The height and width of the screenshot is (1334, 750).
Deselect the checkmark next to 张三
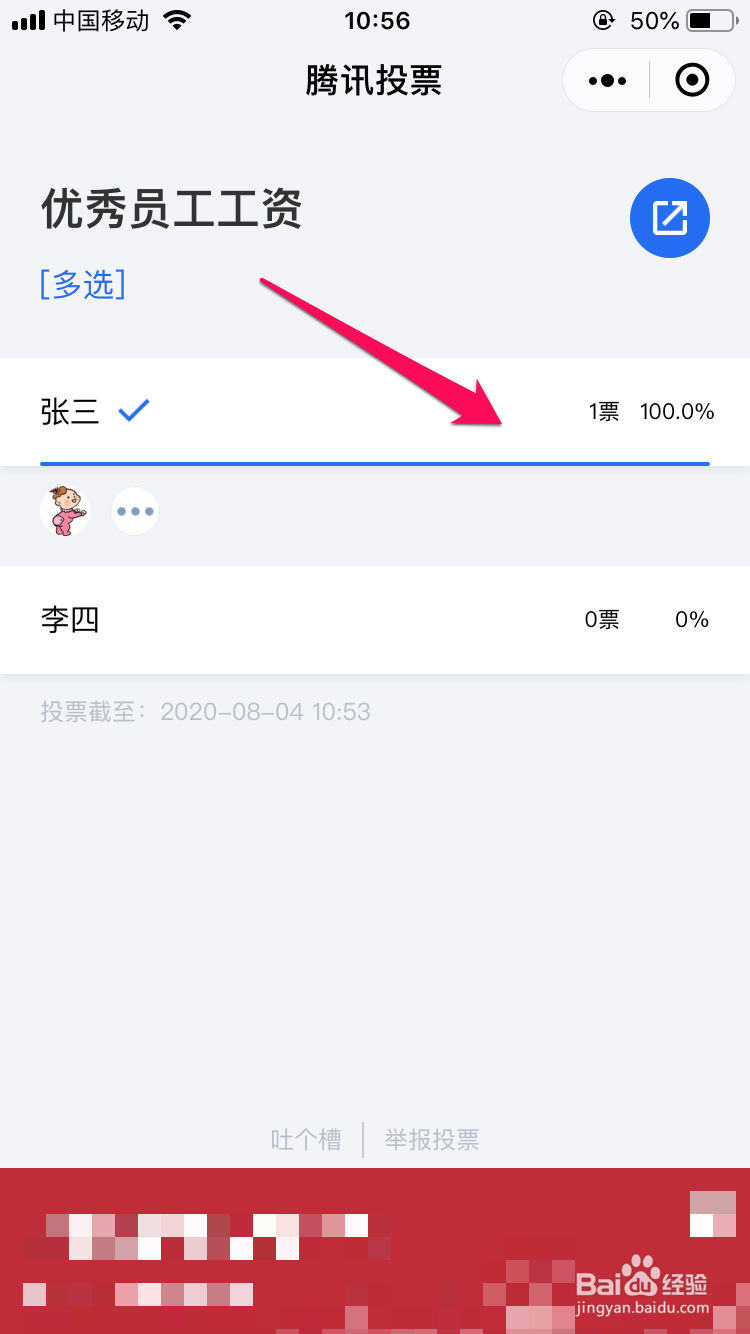[134, 410]
